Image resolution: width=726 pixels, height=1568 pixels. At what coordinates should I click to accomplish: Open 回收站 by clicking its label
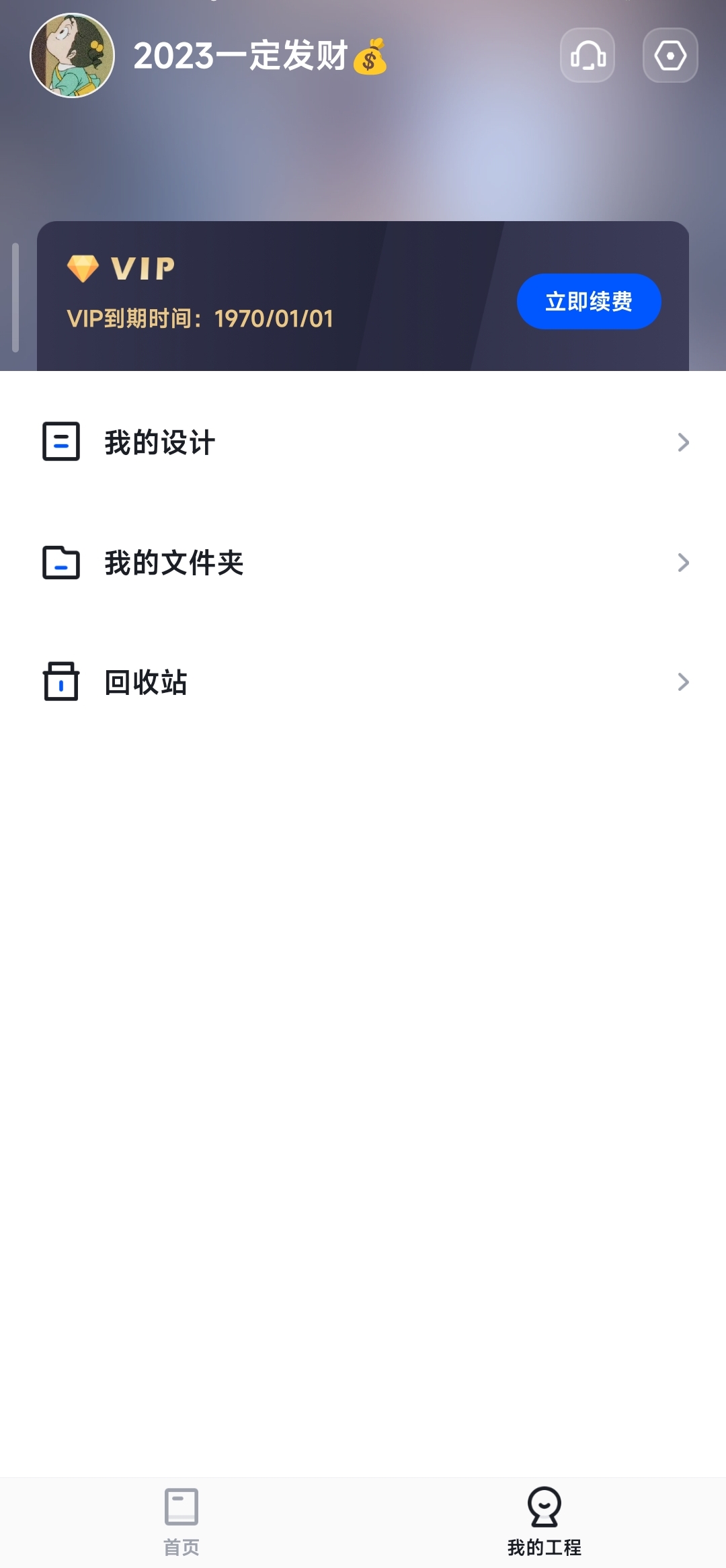click(145, 682)
